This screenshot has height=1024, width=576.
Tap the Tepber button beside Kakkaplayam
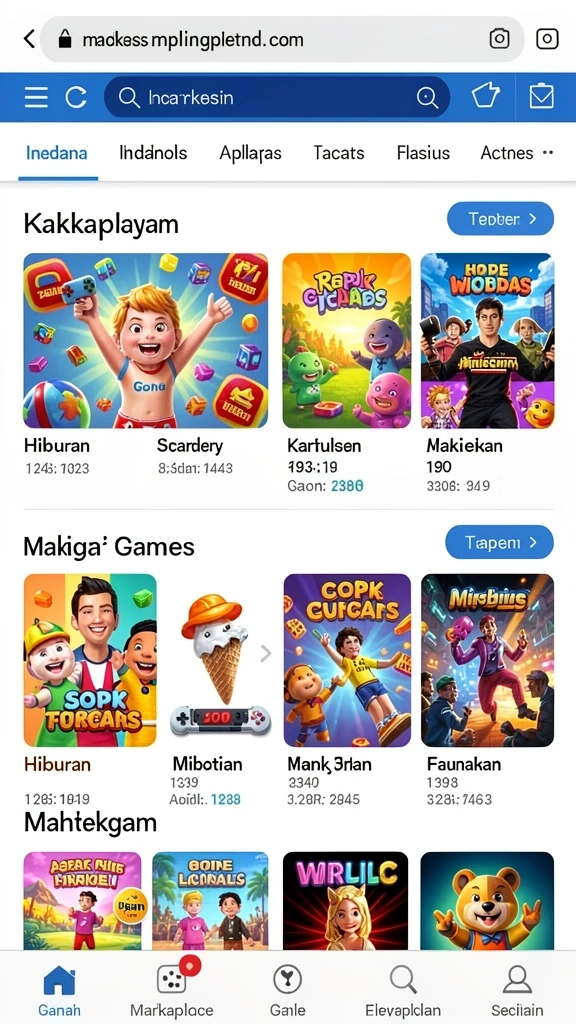[500, 219]
